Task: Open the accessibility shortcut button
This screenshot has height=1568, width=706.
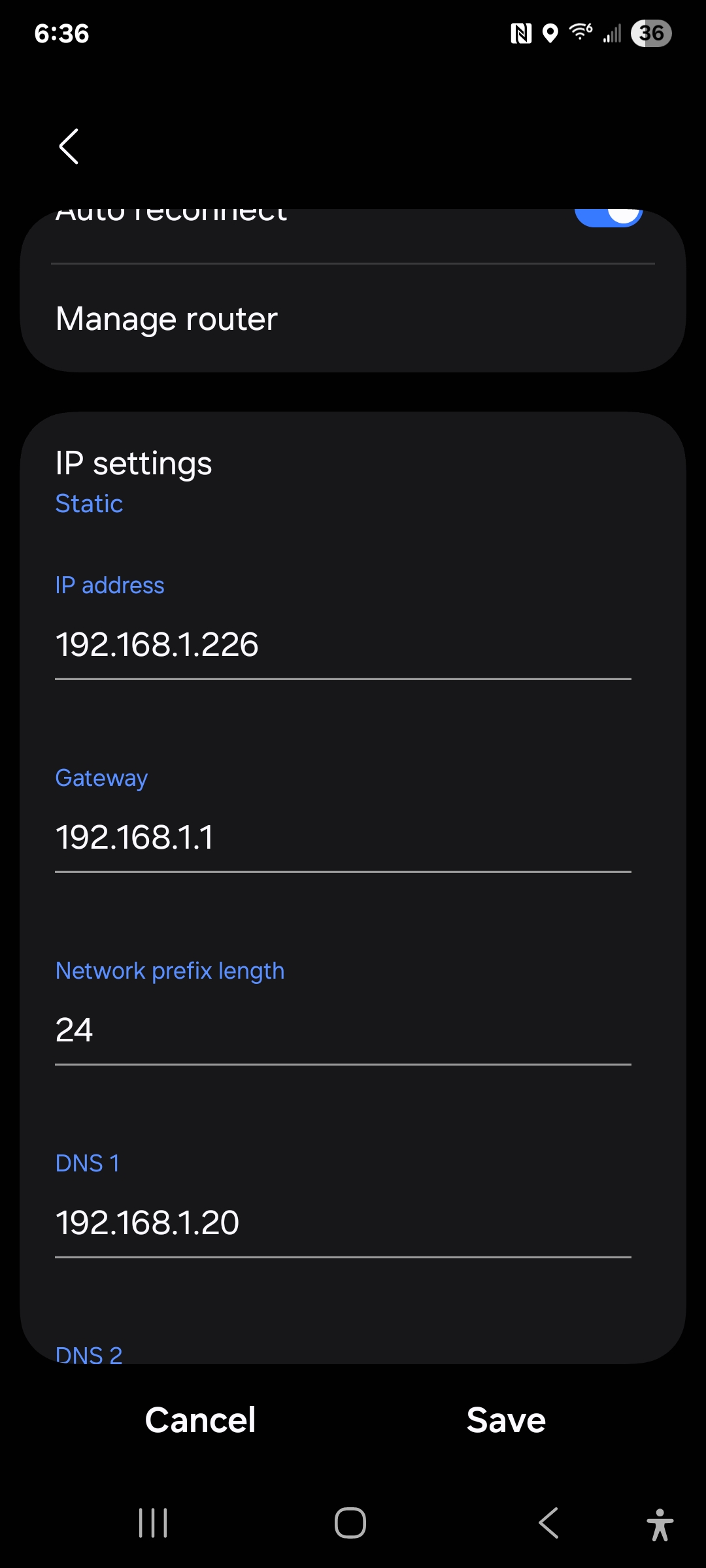Action: point(660,1524)
